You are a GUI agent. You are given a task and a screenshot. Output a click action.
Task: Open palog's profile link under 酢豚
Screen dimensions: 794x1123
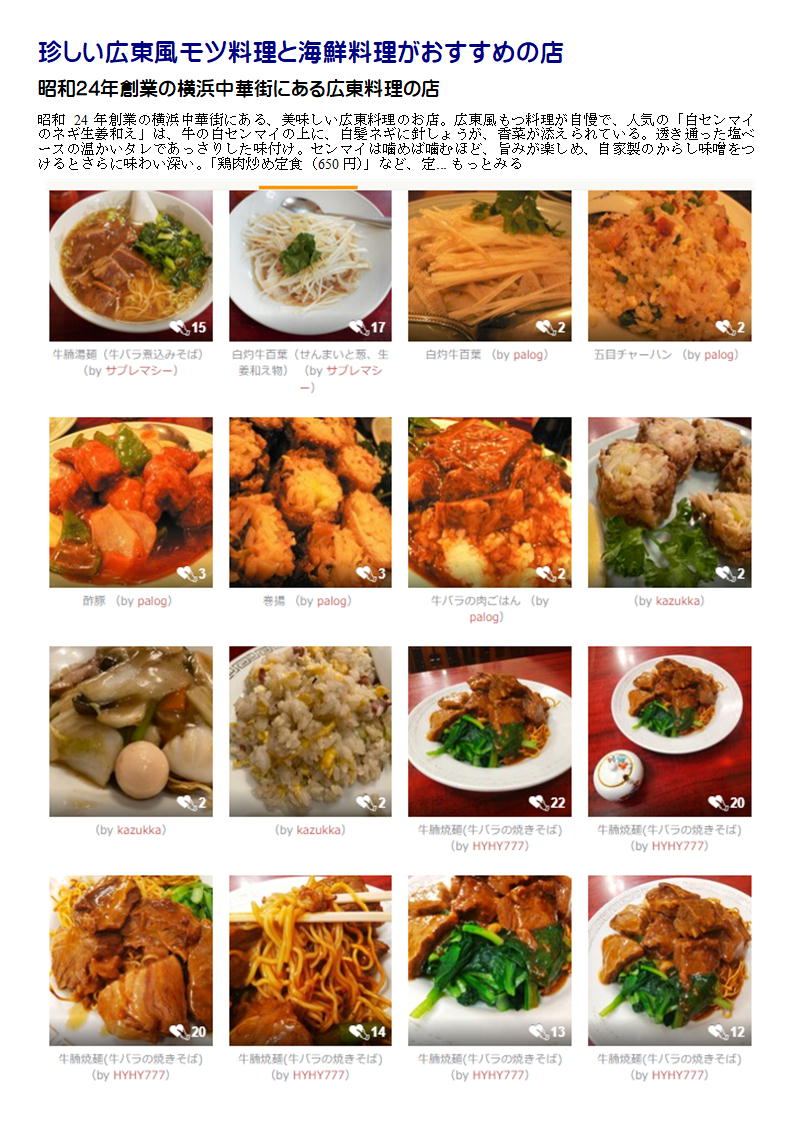click(x=153, y=601)
